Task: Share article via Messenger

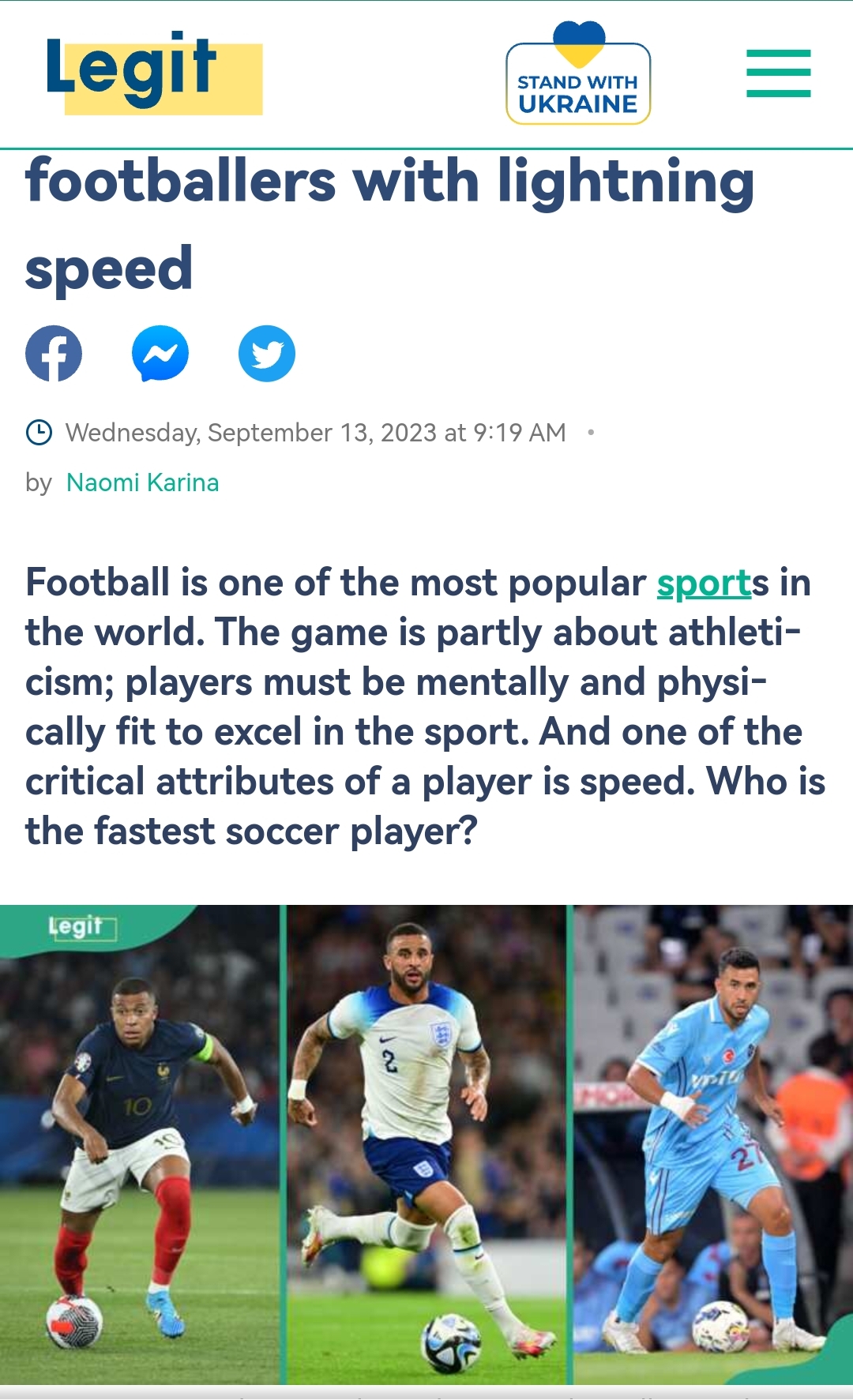Action: [160, 354]
